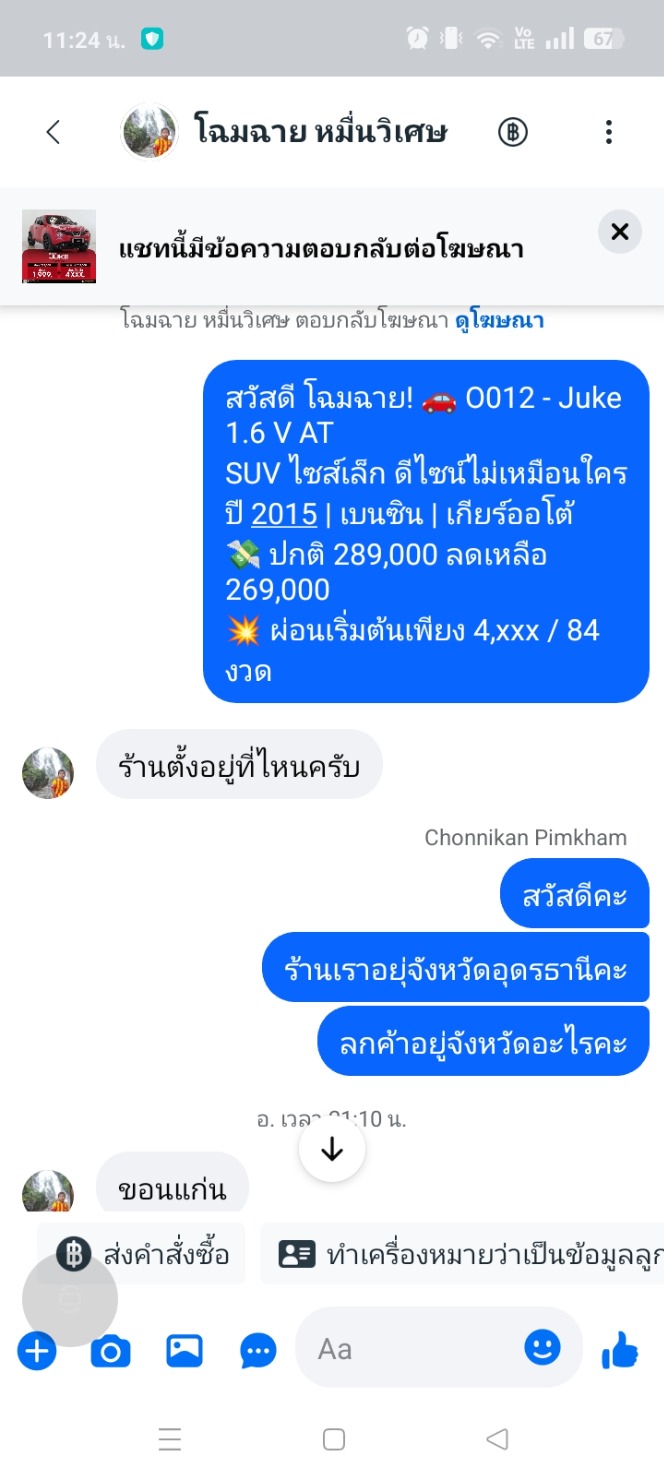Tap the ทำเครื่องหมายว่าเป็นข้อมูลลูกค้า chip

[462, 1254]
